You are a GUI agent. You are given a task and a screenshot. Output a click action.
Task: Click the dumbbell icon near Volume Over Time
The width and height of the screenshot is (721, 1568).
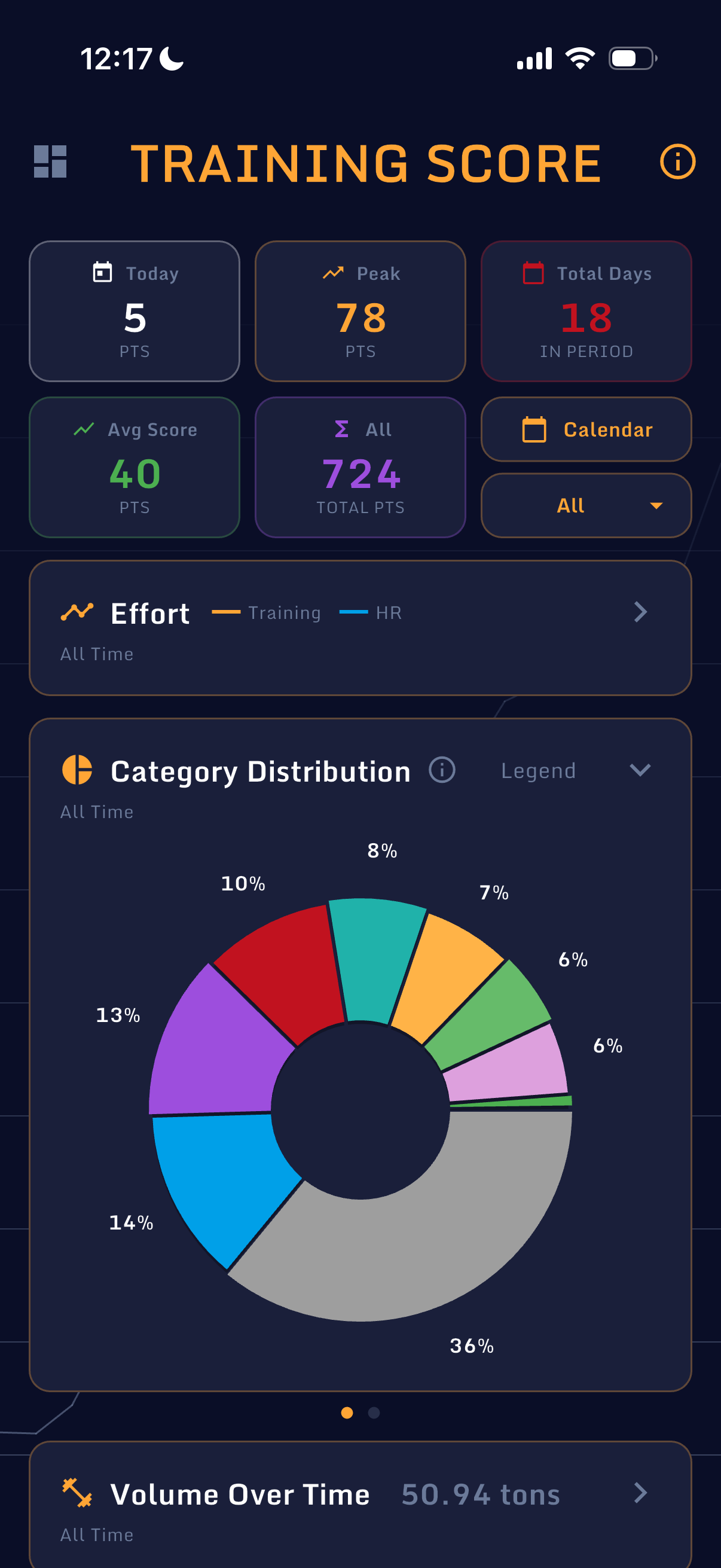77,1493
